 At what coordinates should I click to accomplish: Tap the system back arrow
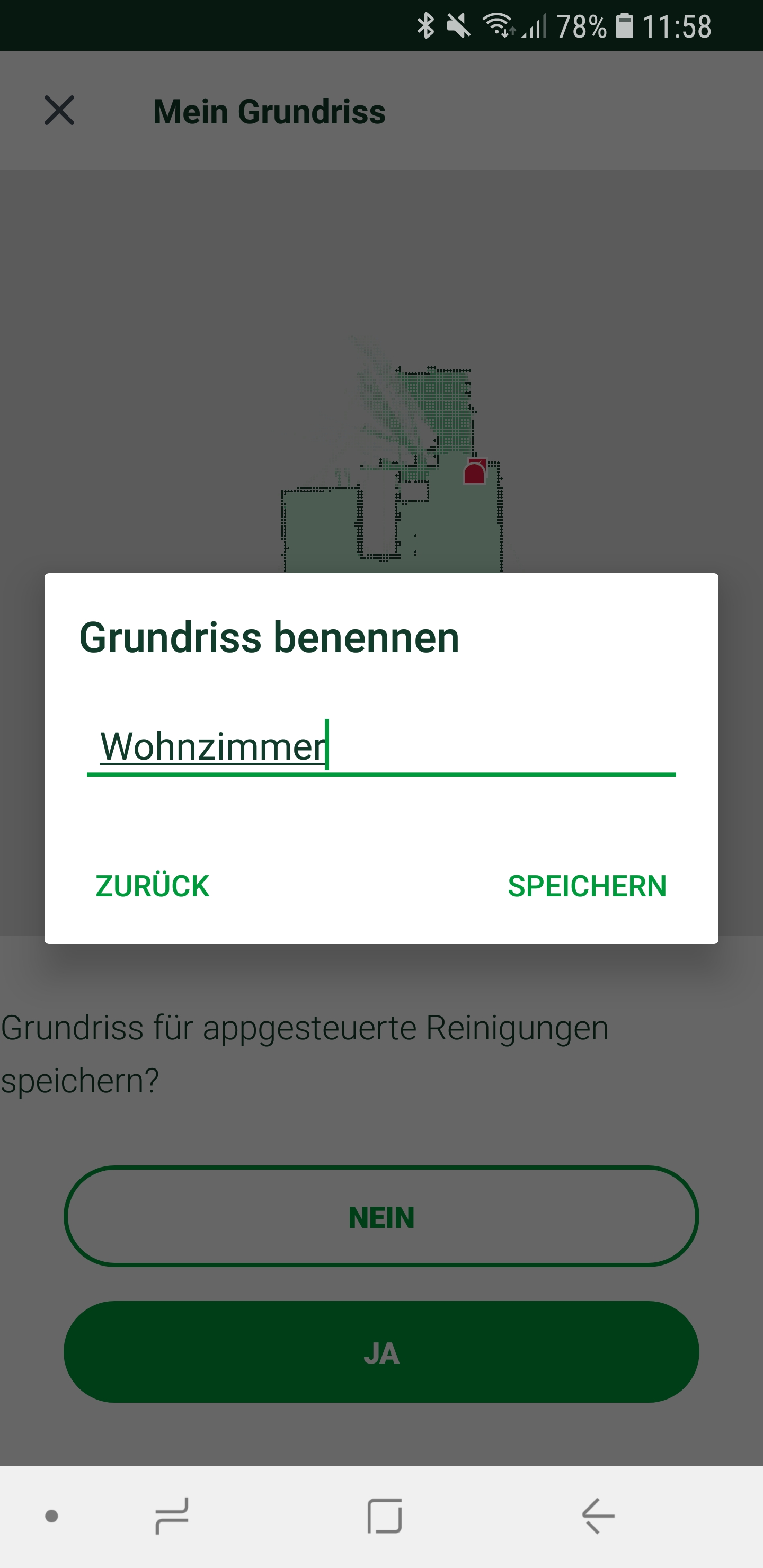pyautogui.click(x=598, y=1516)
